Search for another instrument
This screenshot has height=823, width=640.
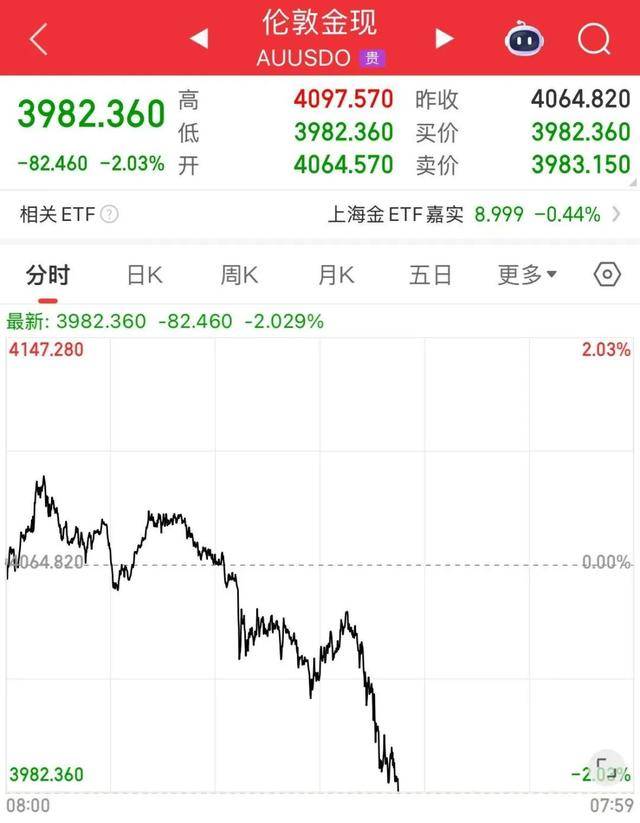(594, 39)
